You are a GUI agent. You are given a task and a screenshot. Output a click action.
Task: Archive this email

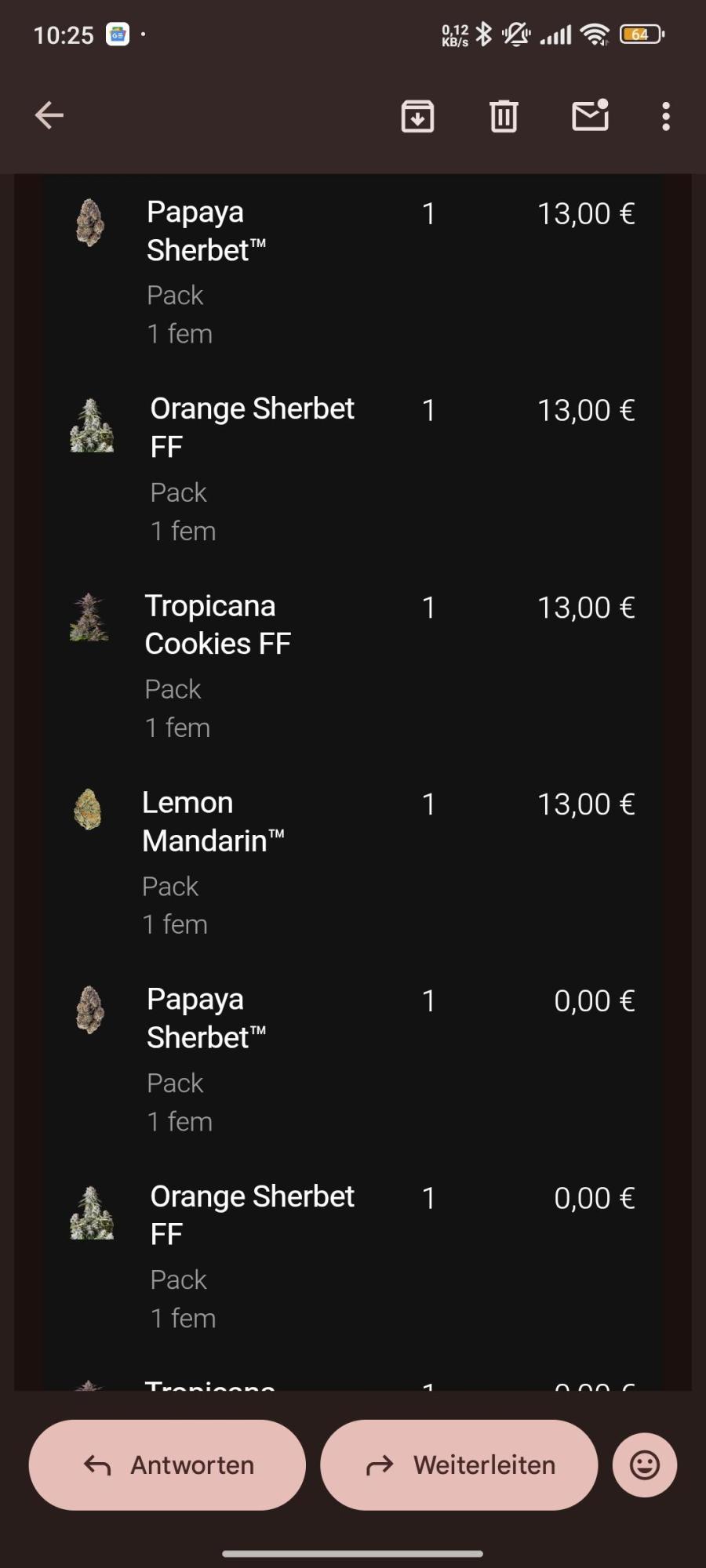point(417,116)
